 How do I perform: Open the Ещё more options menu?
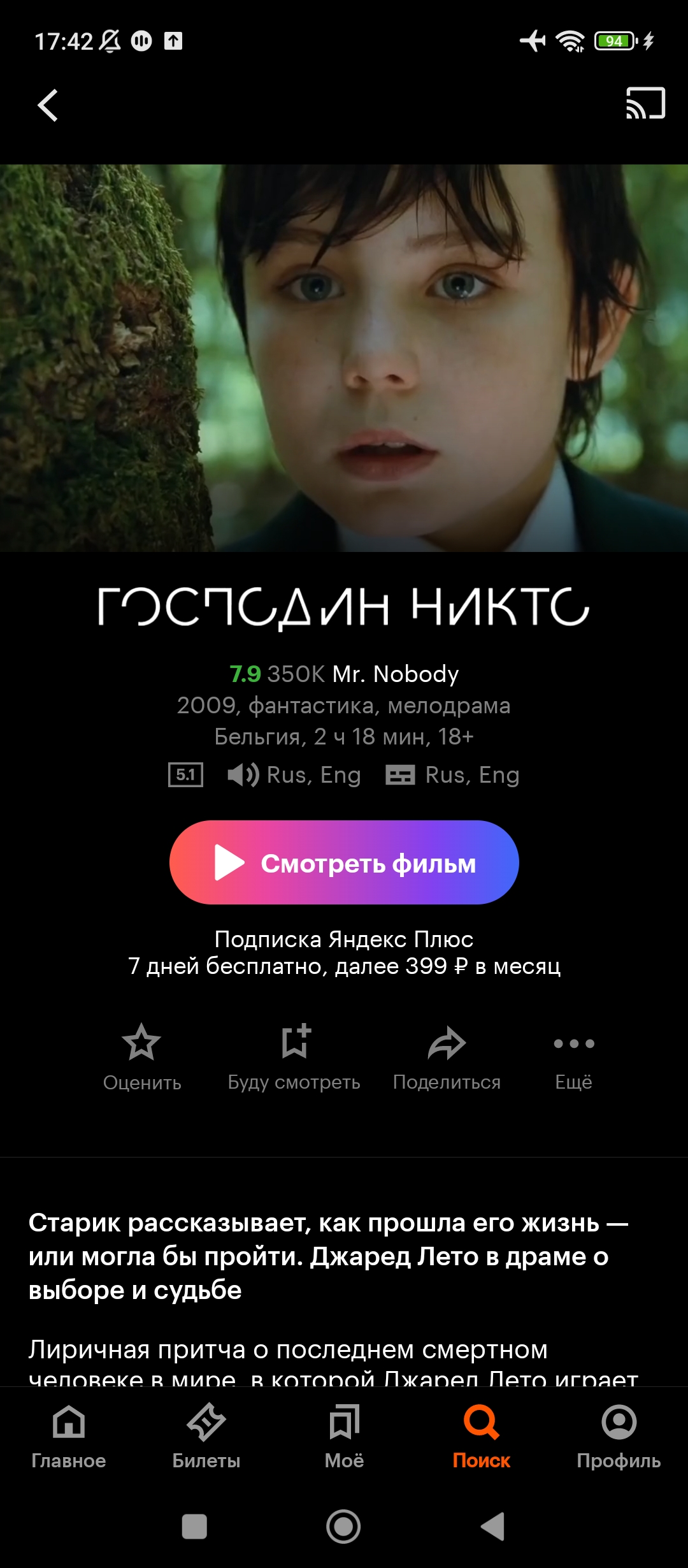573,1056
